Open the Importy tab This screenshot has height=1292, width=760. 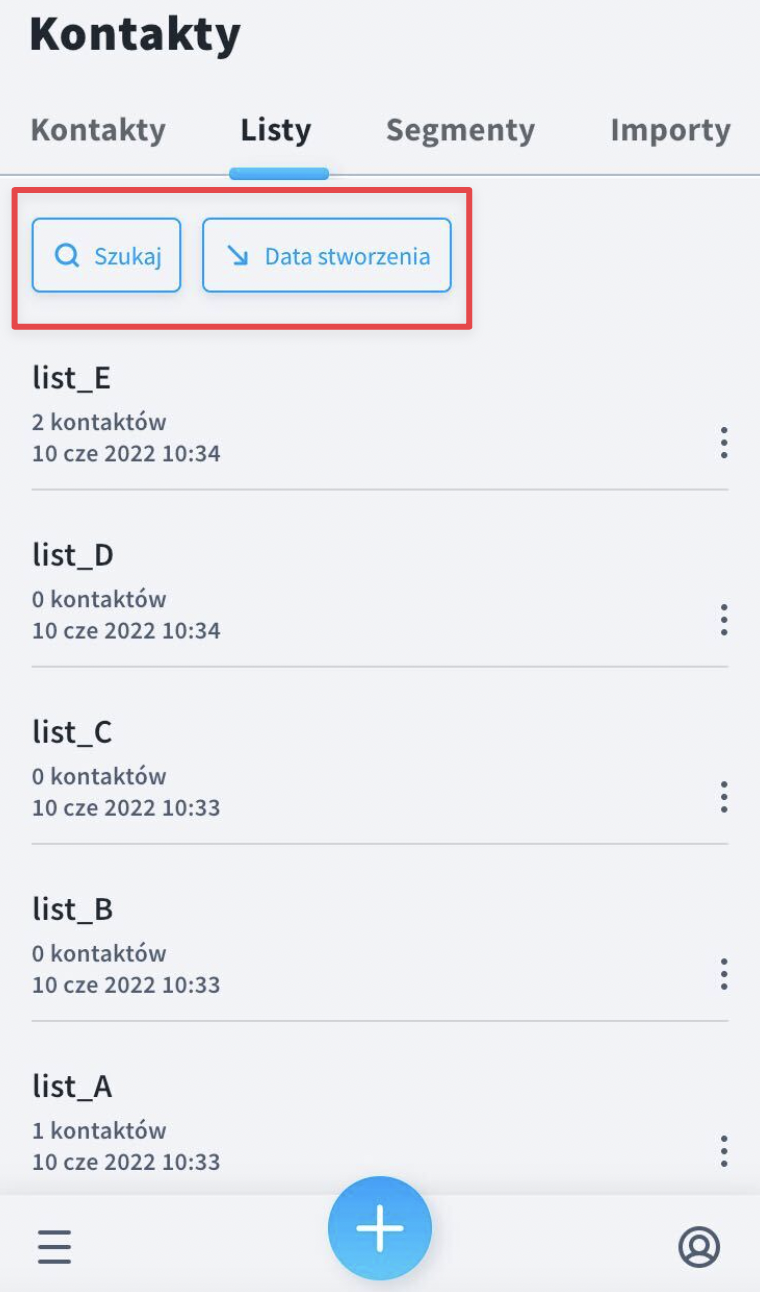670,130
